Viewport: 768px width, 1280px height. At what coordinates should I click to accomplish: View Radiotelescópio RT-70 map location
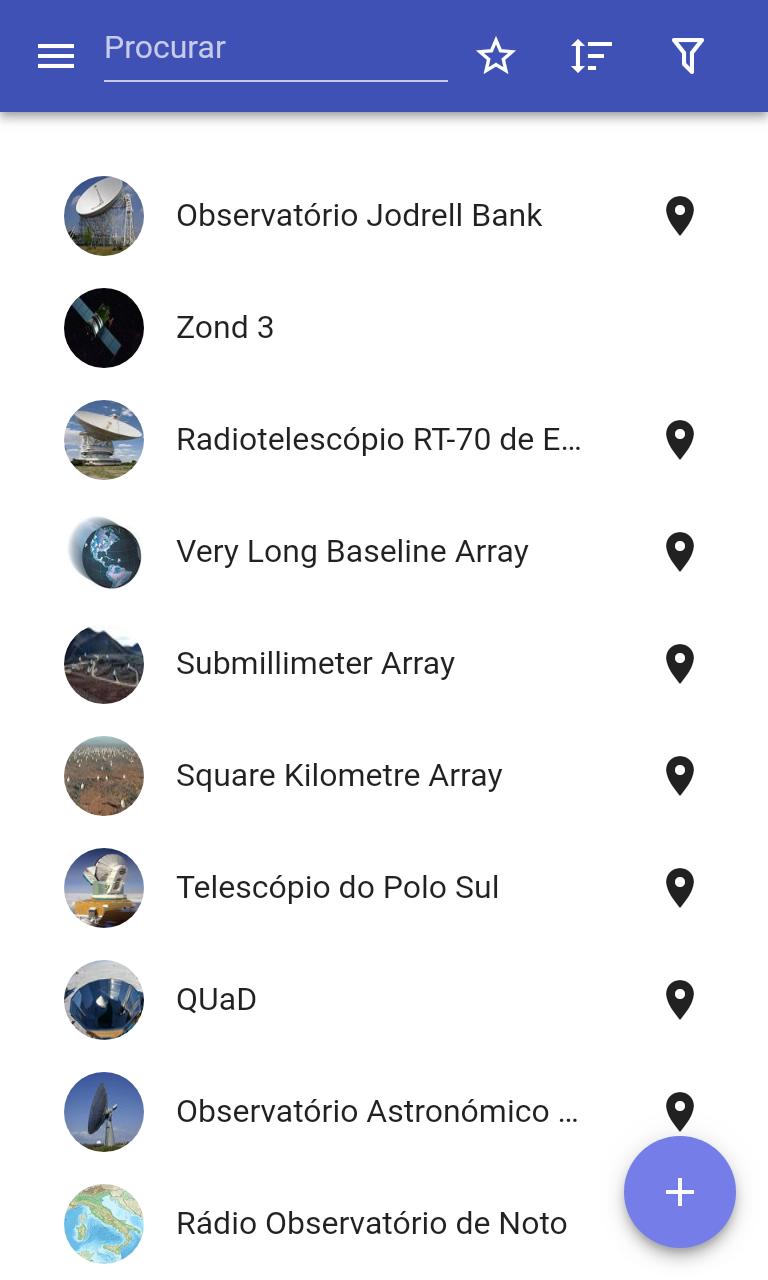tap(680, 440)
